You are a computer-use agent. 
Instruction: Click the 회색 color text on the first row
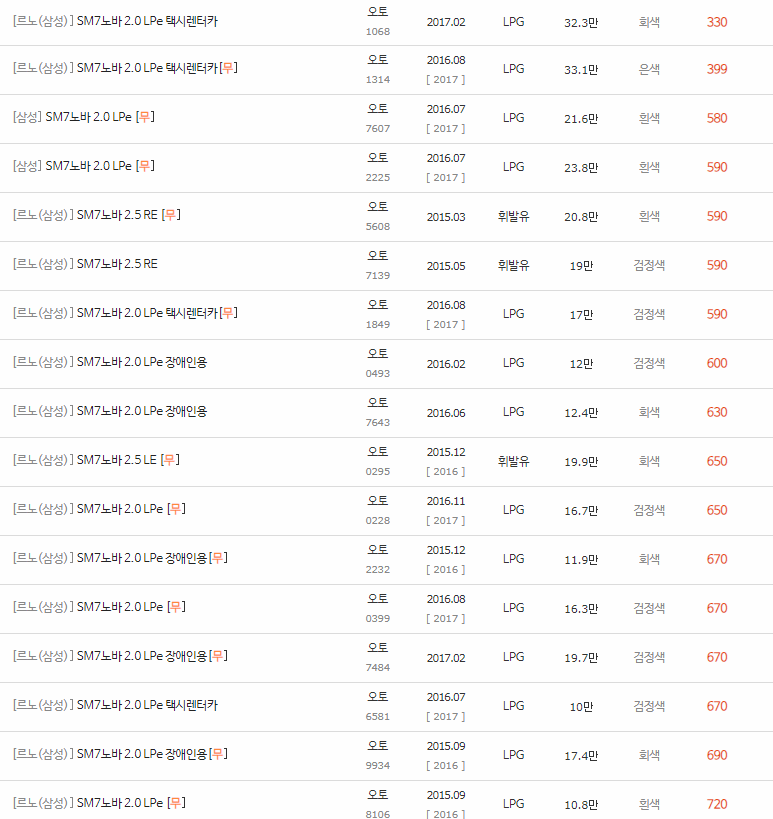tap(648, 20)
